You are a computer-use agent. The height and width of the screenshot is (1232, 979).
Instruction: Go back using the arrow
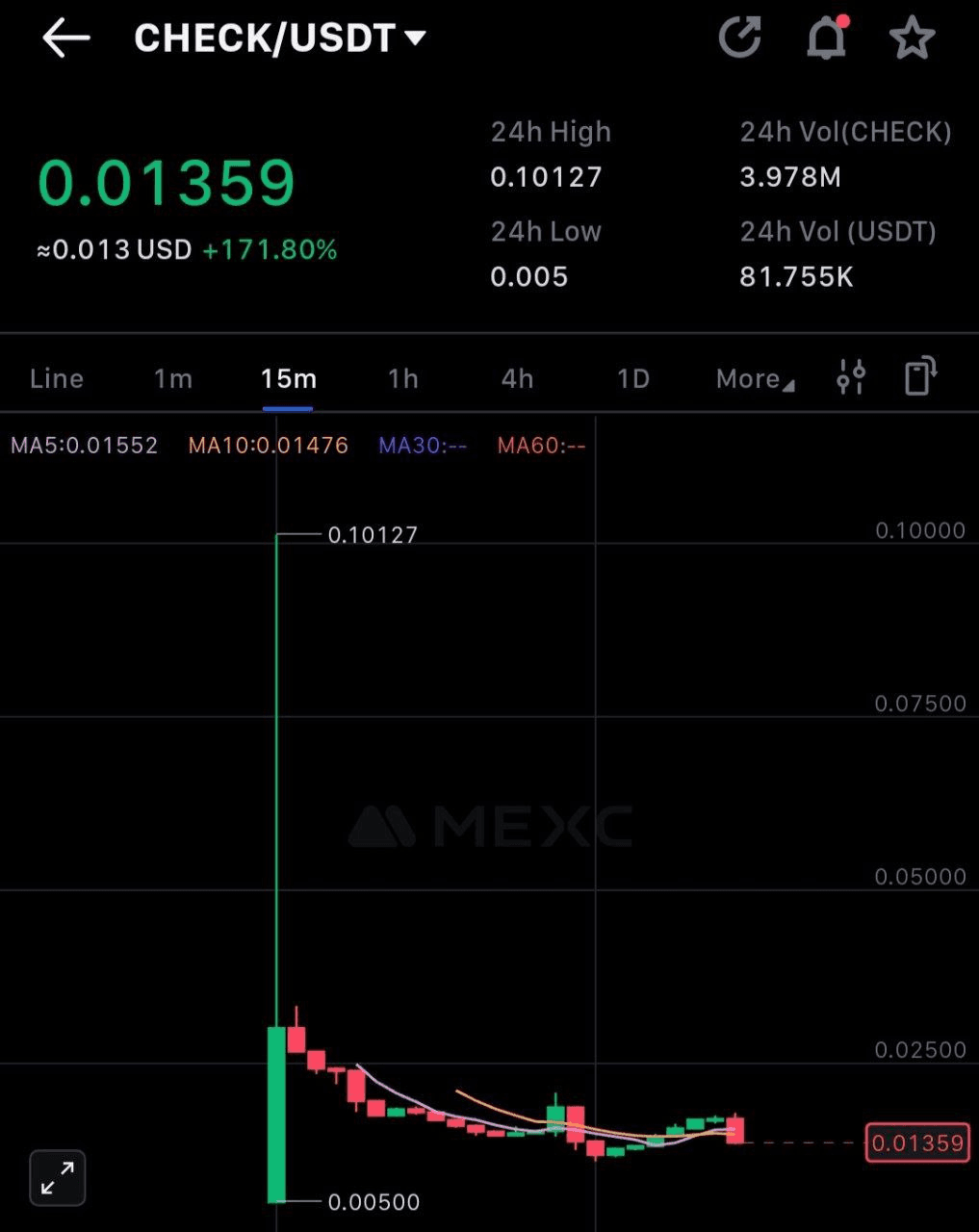click(65, 38)
